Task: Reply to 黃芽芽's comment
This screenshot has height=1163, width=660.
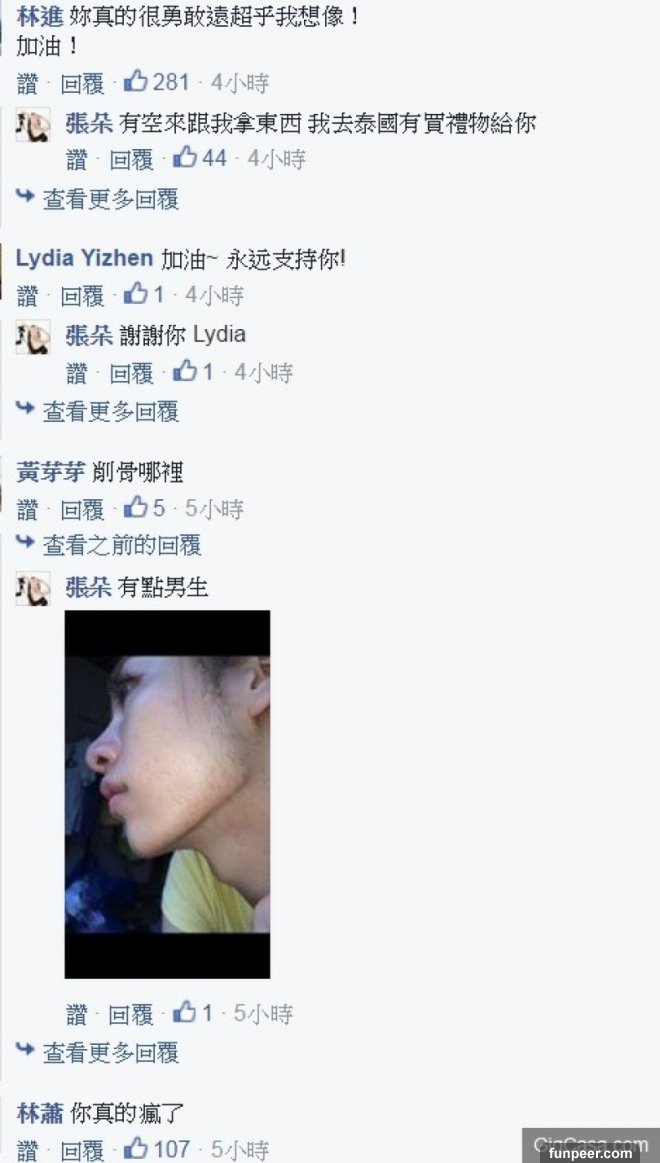Action: point(82,509)
